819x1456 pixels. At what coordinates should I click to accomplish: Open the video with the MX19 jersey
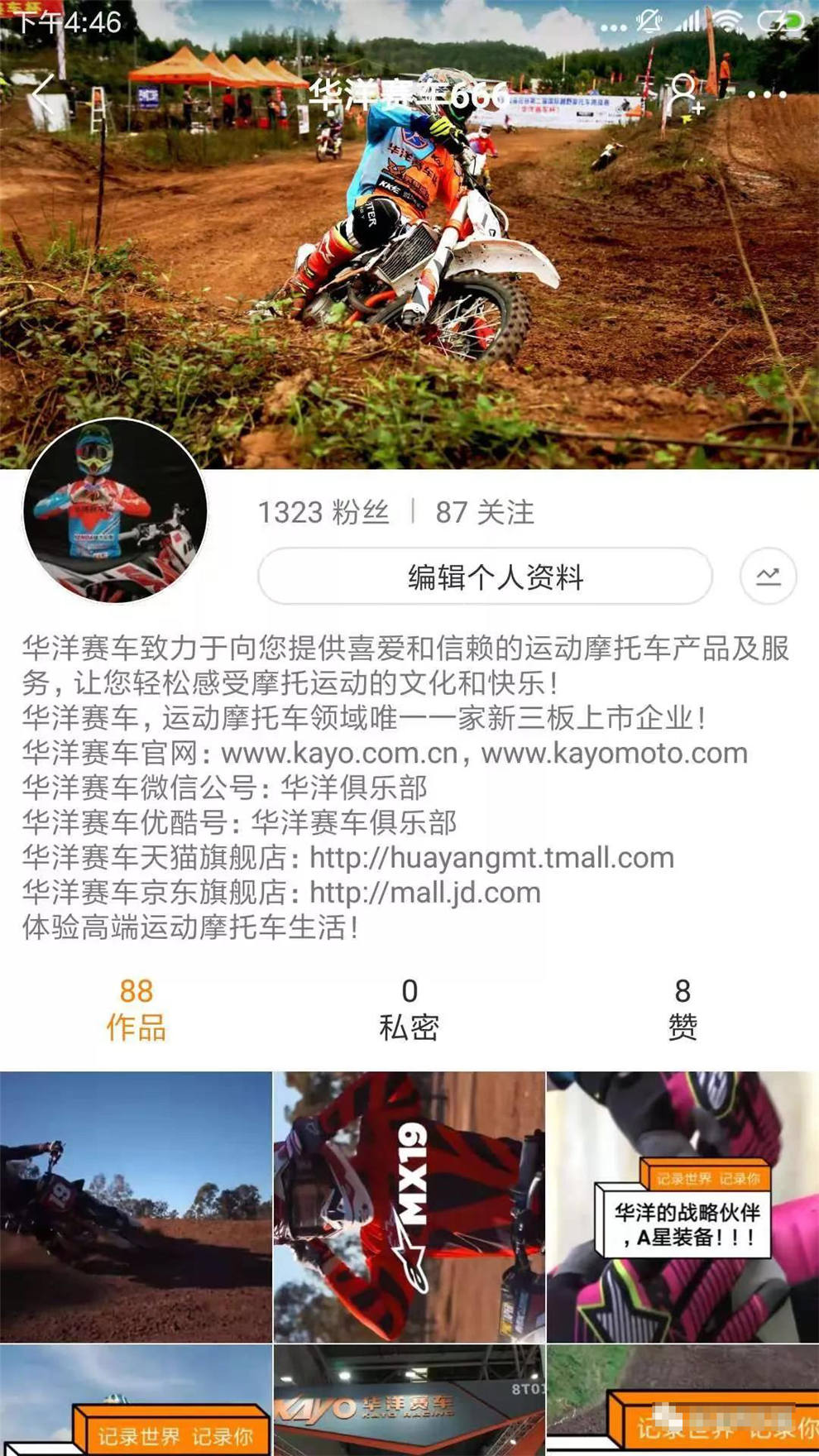click(x=409, y=1206)
